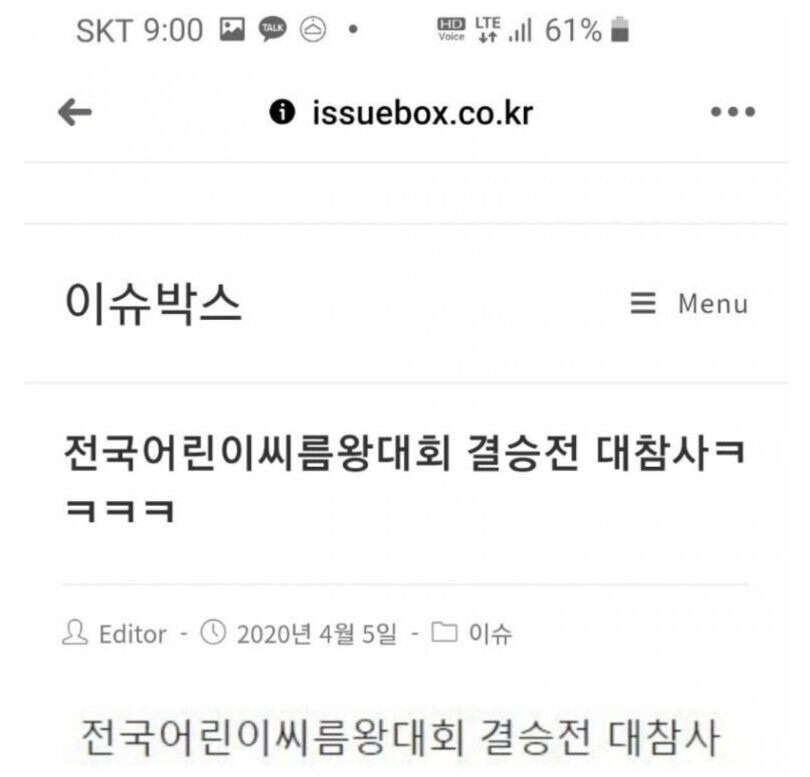Open the three-dot overflow menu

732,112
